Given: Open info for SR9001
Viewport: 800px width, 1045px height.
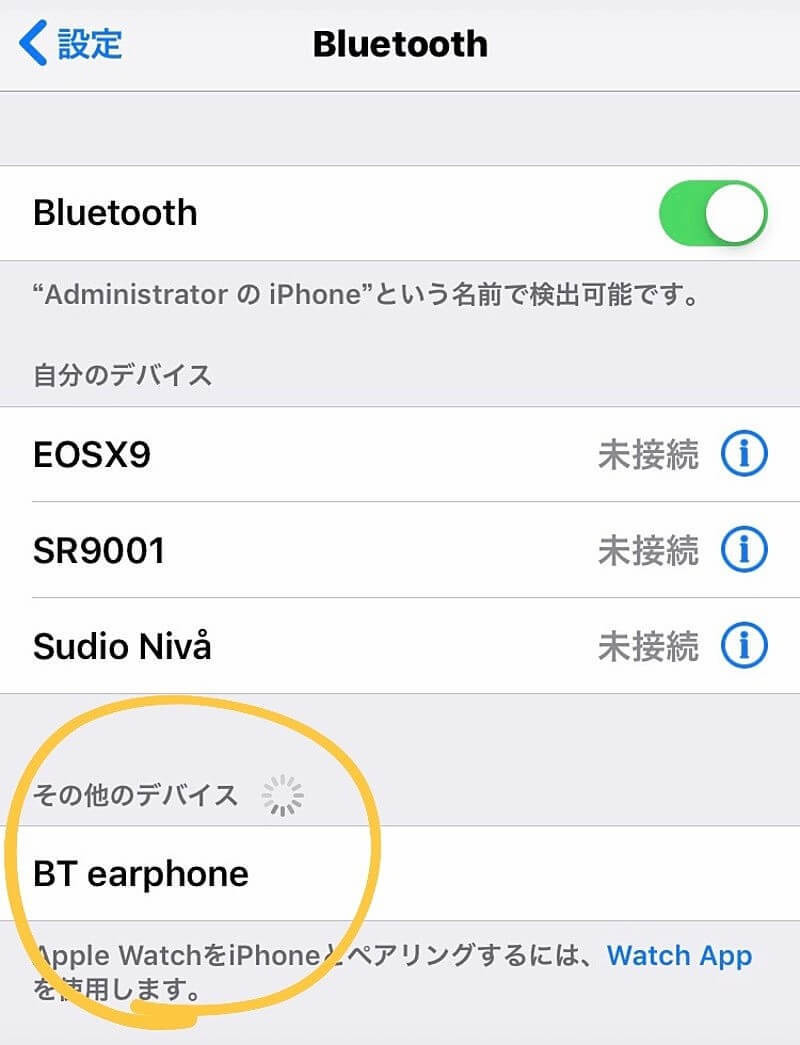Looking at the screenshot, I should [744, 550].
